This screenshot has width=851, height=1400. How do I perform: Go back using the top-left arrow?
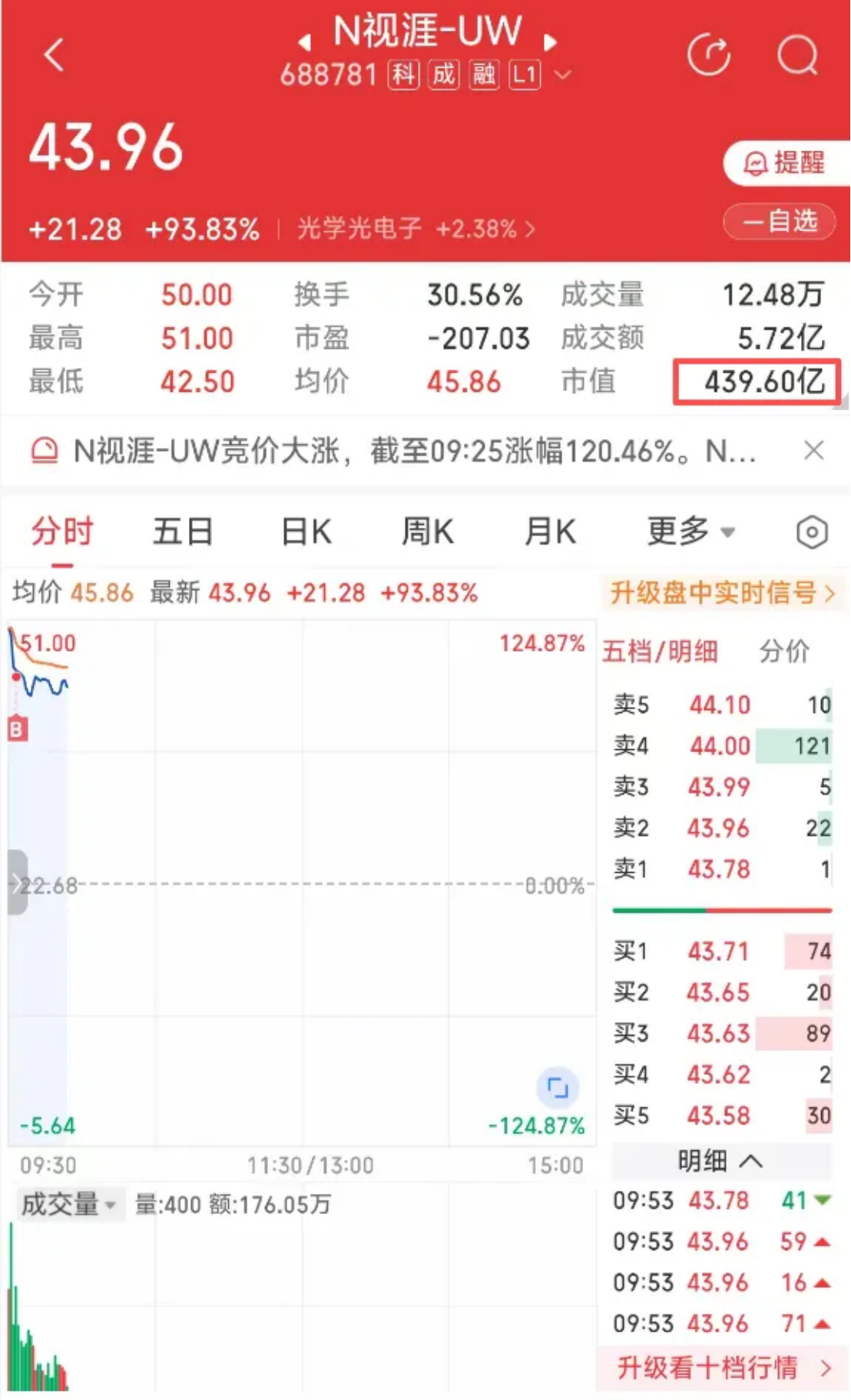tap(54, 55)
